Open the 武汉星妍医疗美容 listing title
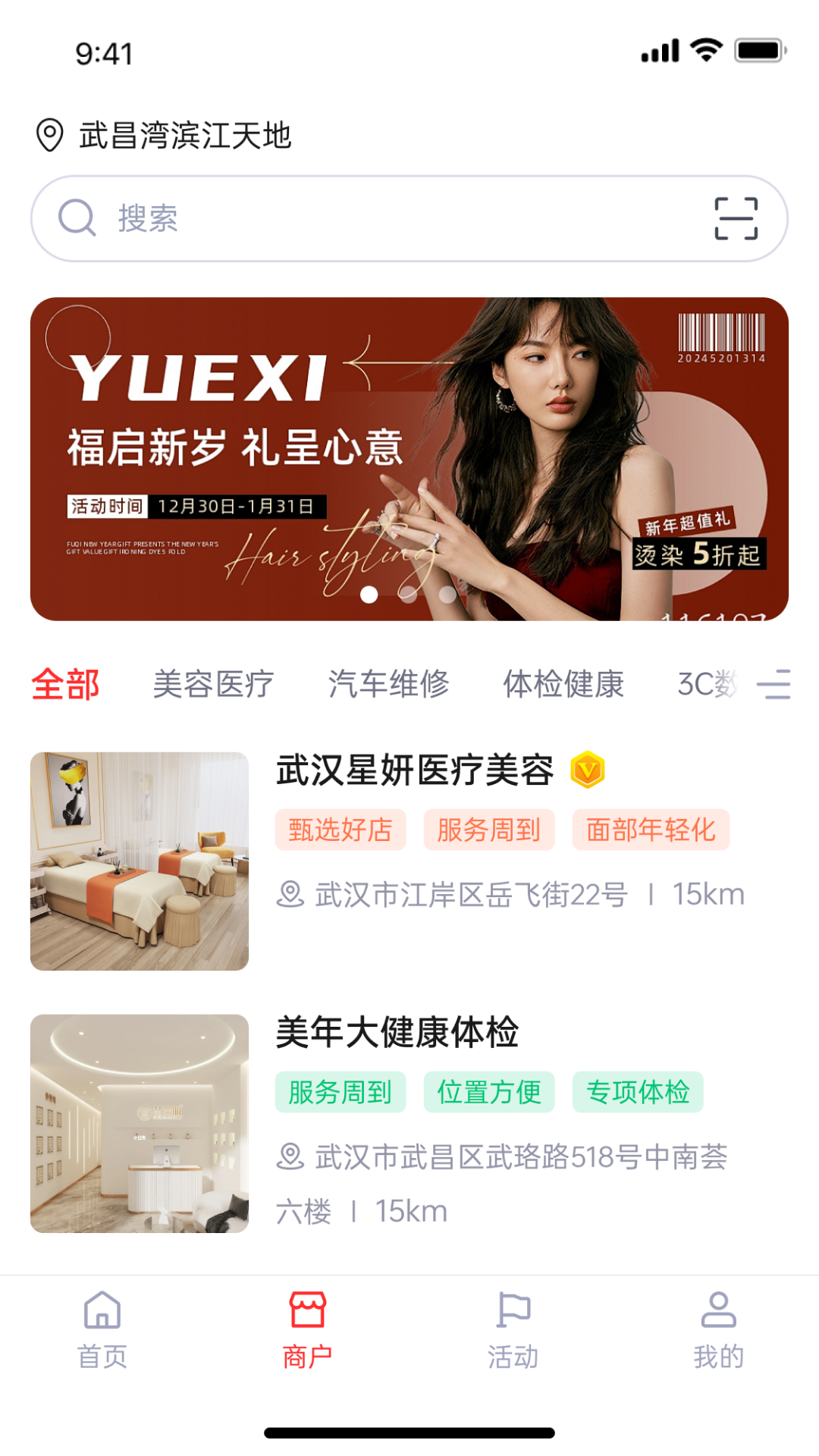The height and width of the screenshot is (1456, 819). [416, 772]
